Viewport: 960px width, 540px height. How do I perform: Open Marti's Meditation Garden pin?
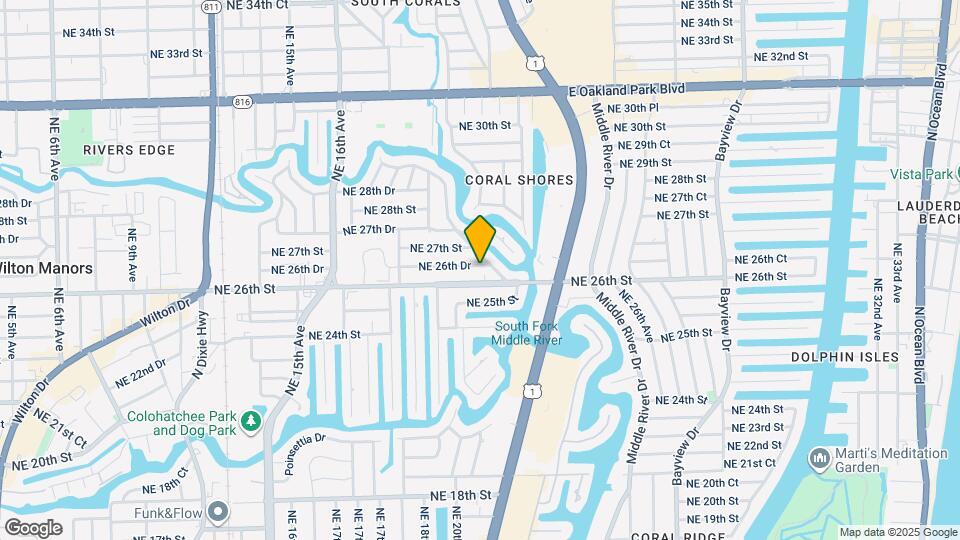[819, 458]
